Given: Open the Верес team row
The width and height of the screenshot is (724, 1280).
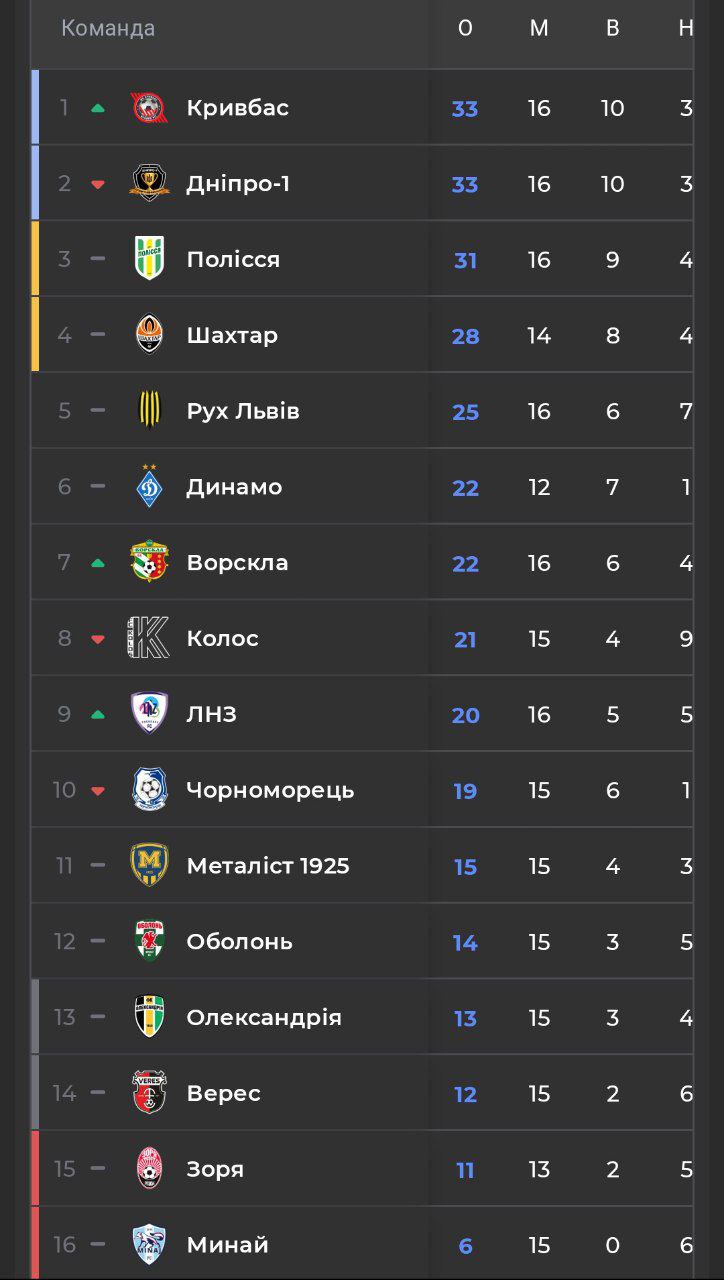Looking at the screenshot, I should coord(362,1093).
